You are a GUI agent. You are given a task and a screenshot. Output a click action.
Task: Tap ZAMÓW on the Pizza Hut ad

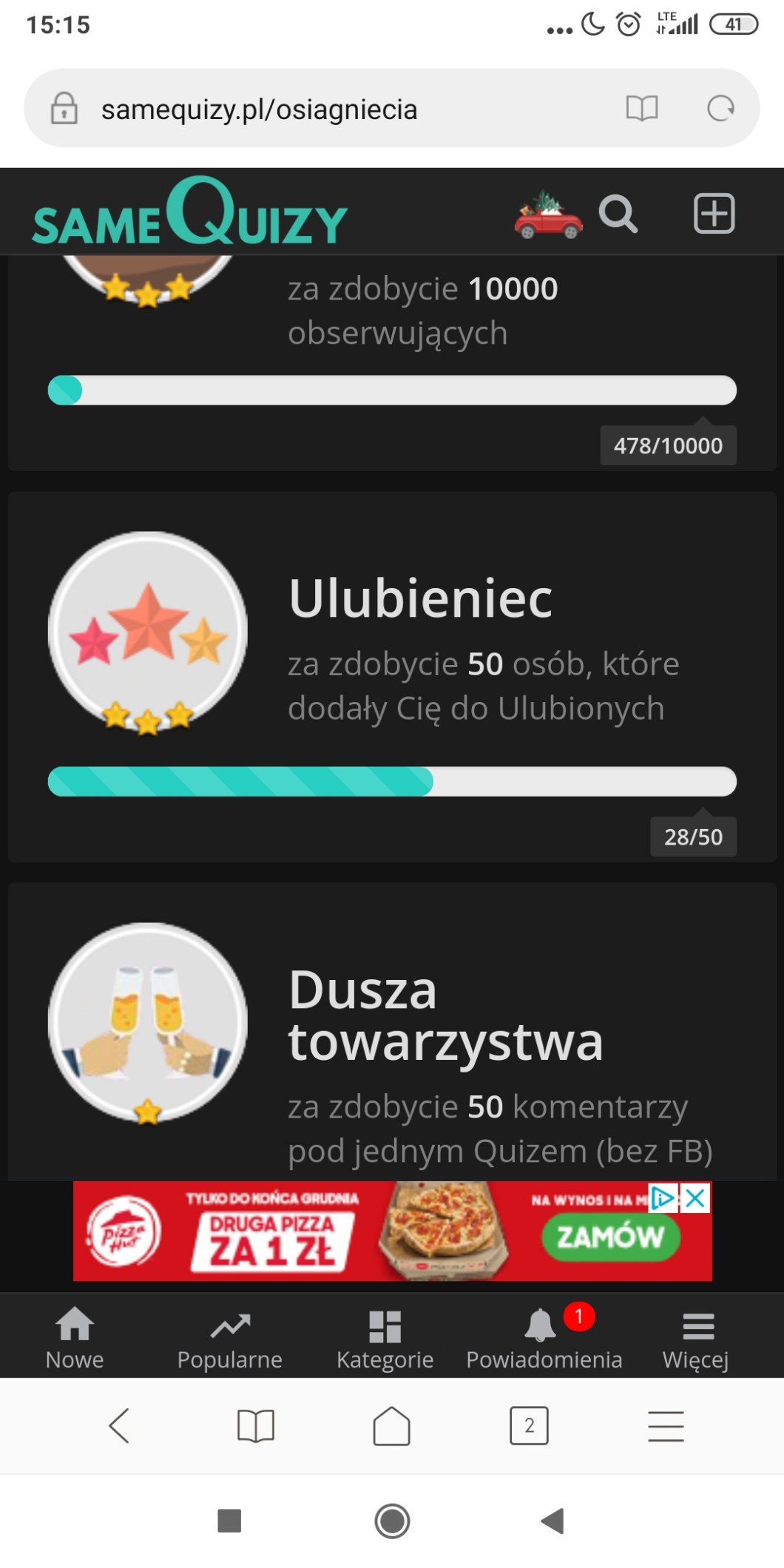pos(610,1237)
